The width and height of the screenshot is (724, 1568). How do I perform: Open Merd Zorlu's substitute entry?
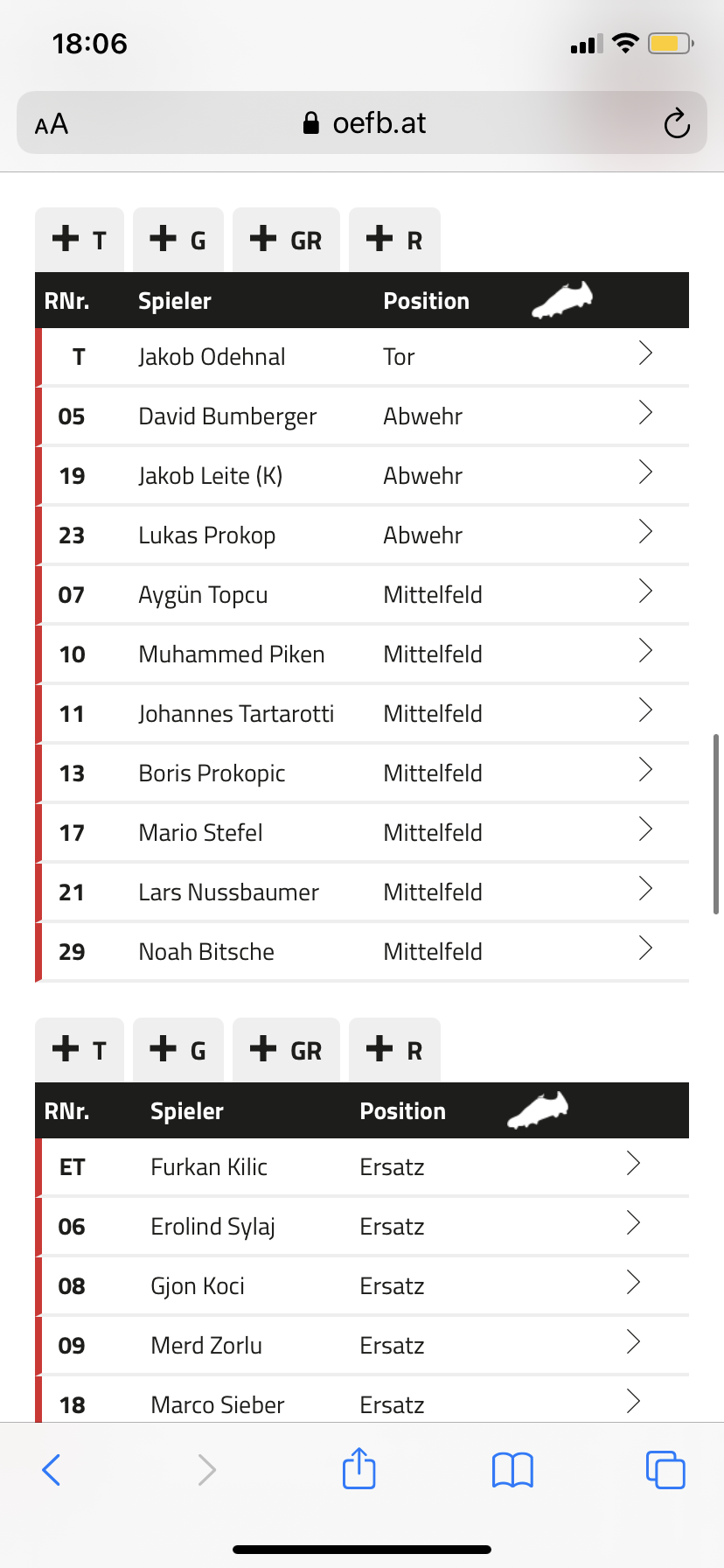[x=362, y=1345]
